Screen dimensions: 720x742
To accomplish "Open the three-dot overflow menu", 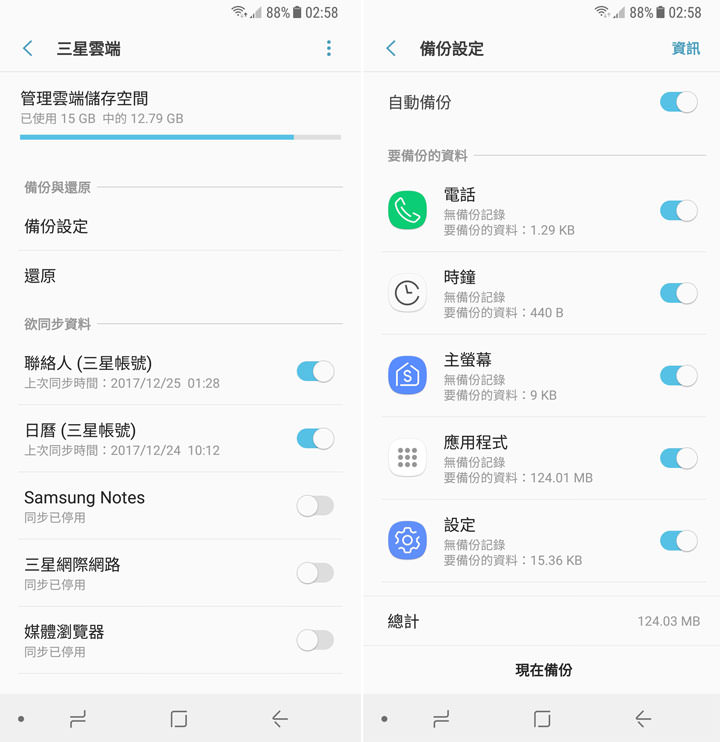I will (x=329, y=48).
